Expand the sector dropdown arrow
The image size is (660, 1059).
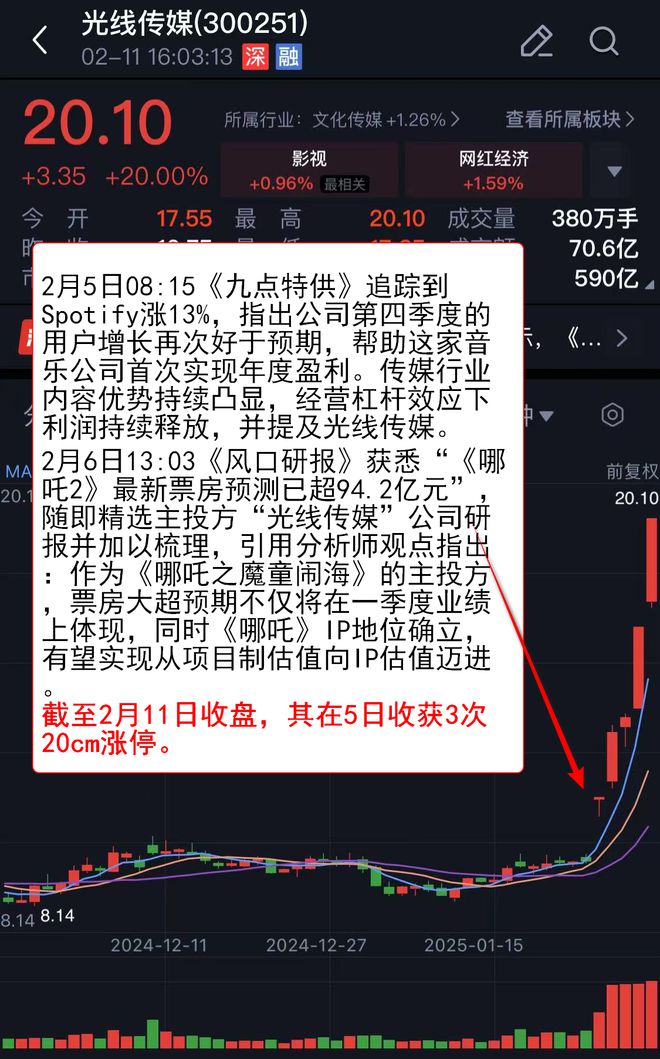(x=615, y=171)
